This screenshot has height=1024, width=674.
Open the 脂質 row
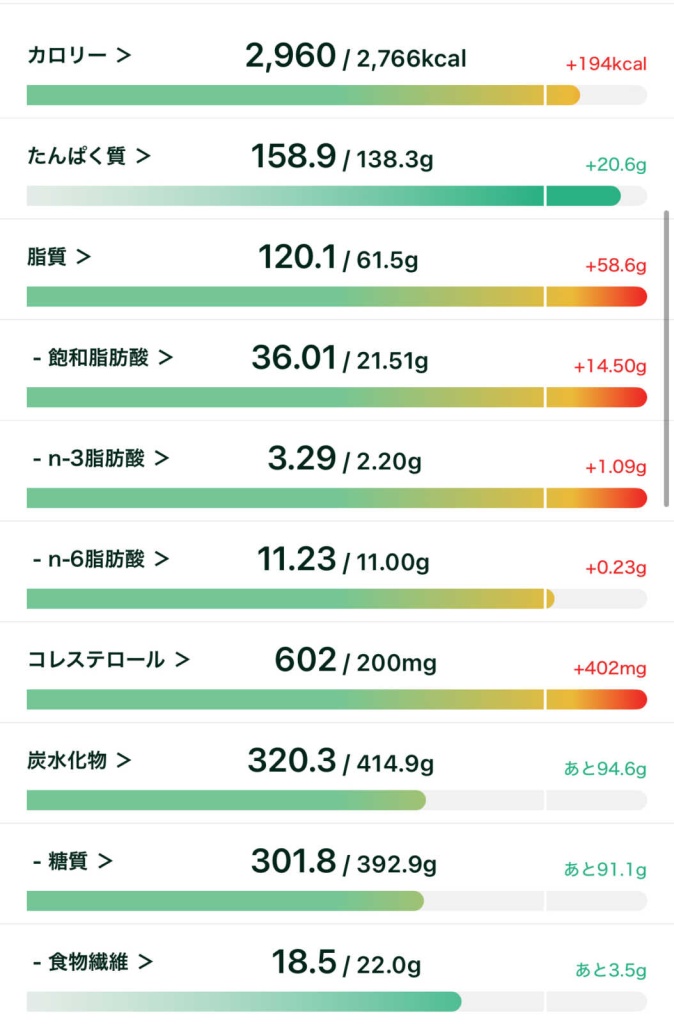(x=59, y=257)
